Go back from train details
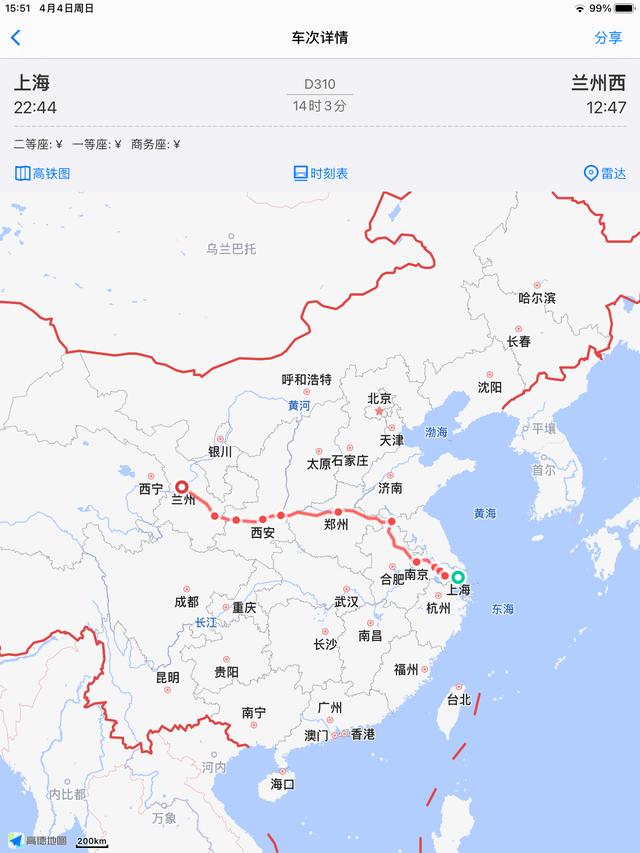The height and width of the screenshot is (853, 640). click(x=16, y=38)
